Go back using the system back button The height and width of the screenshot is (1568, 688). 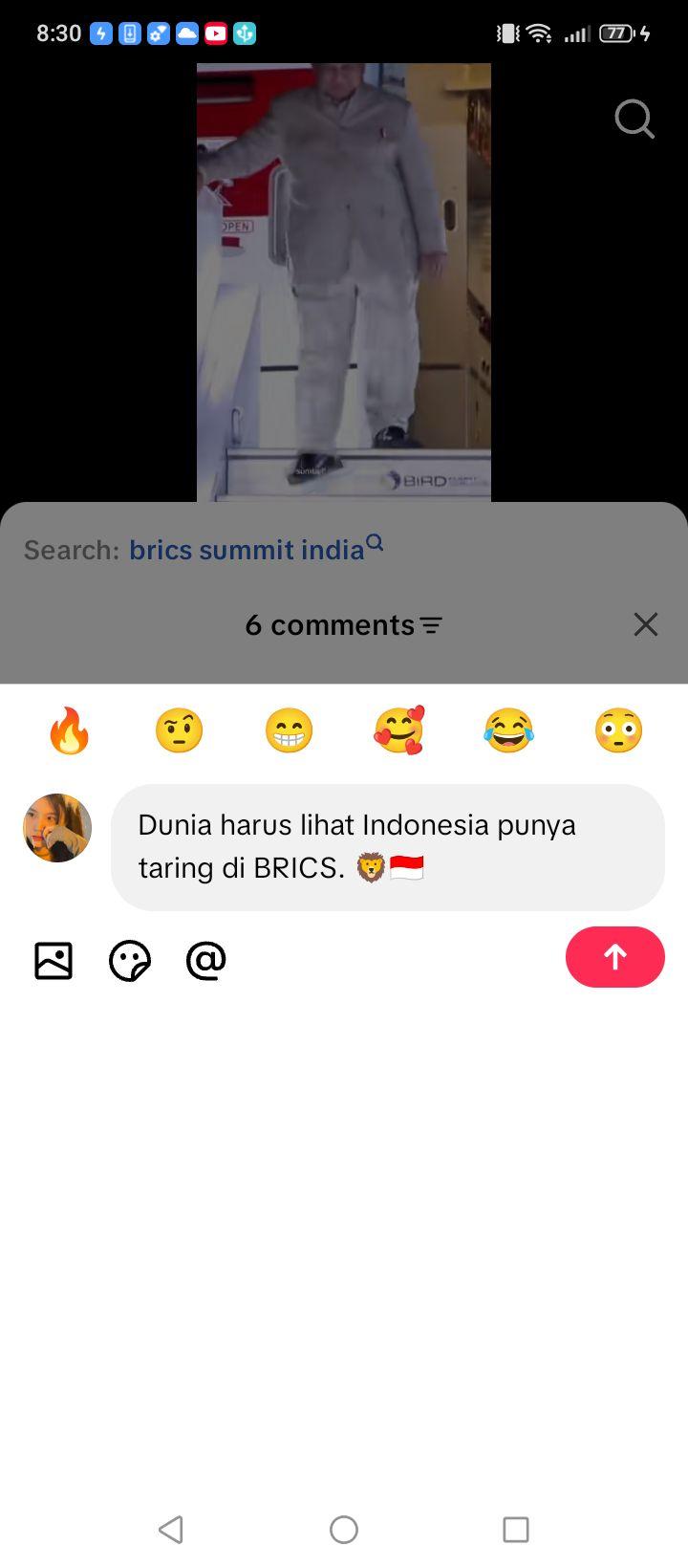(171, 1530)
